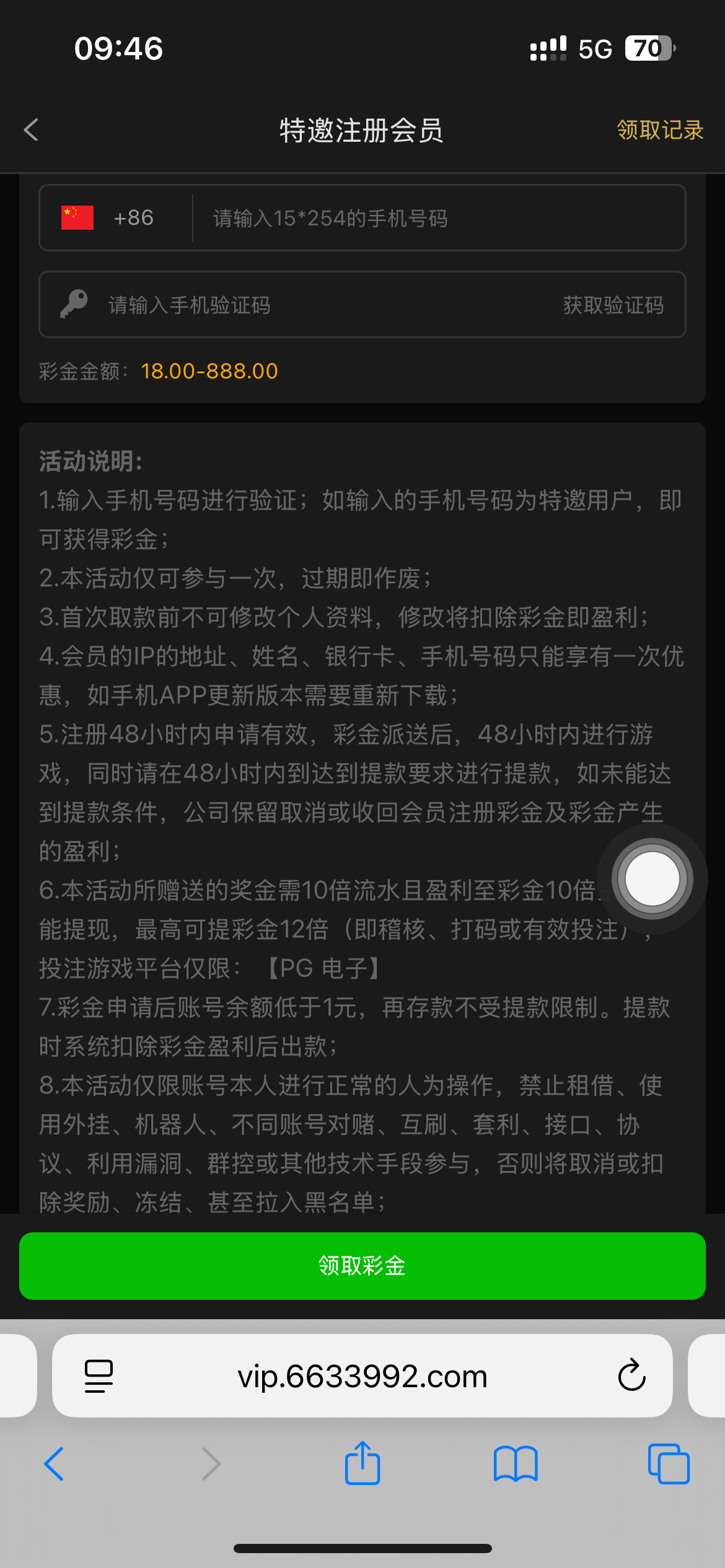
Task: Open Safari page settings menu icon
Action: [99, 1376]
